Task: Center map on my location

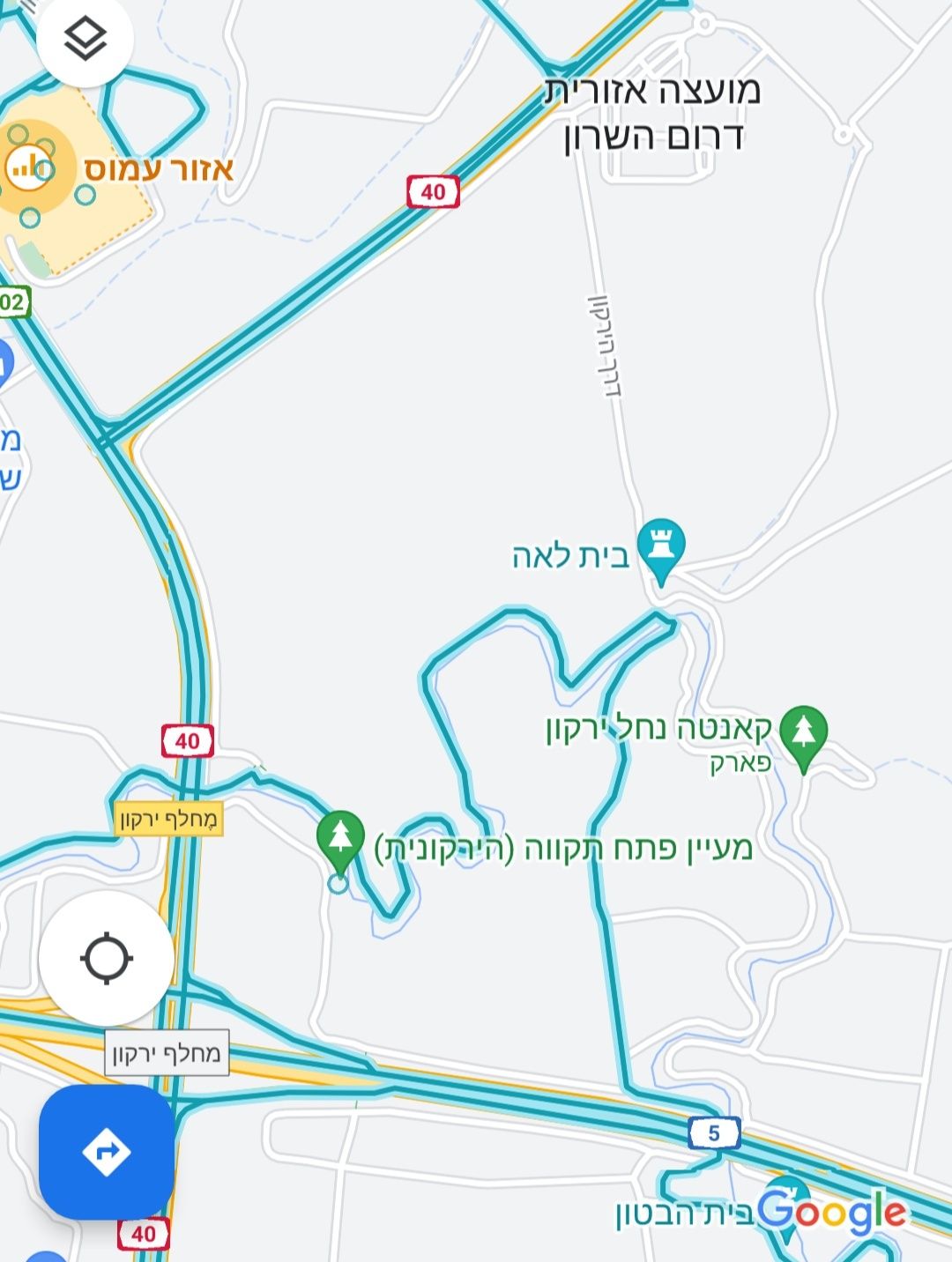Action: click(x=107, y=958)
